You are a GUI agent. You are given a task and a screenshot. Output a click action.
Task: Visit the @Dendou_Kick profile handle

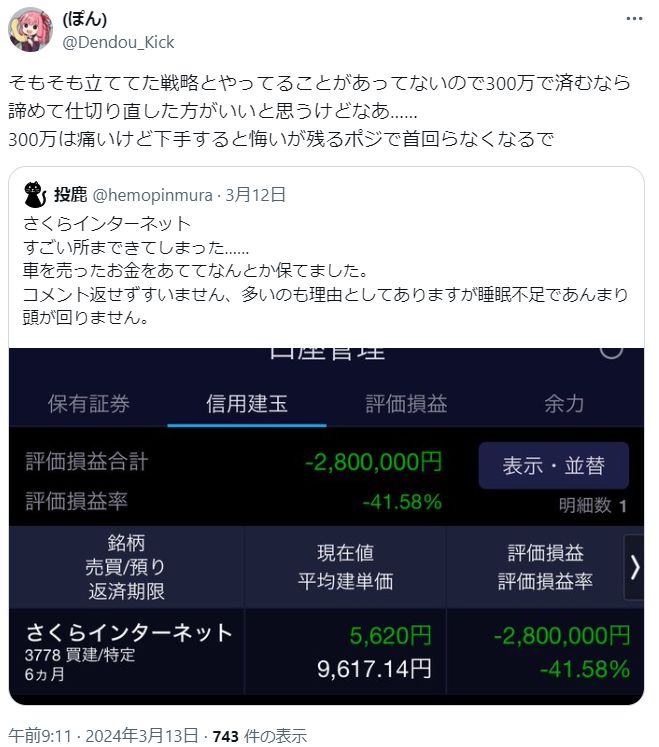click(x=118, y=42)
